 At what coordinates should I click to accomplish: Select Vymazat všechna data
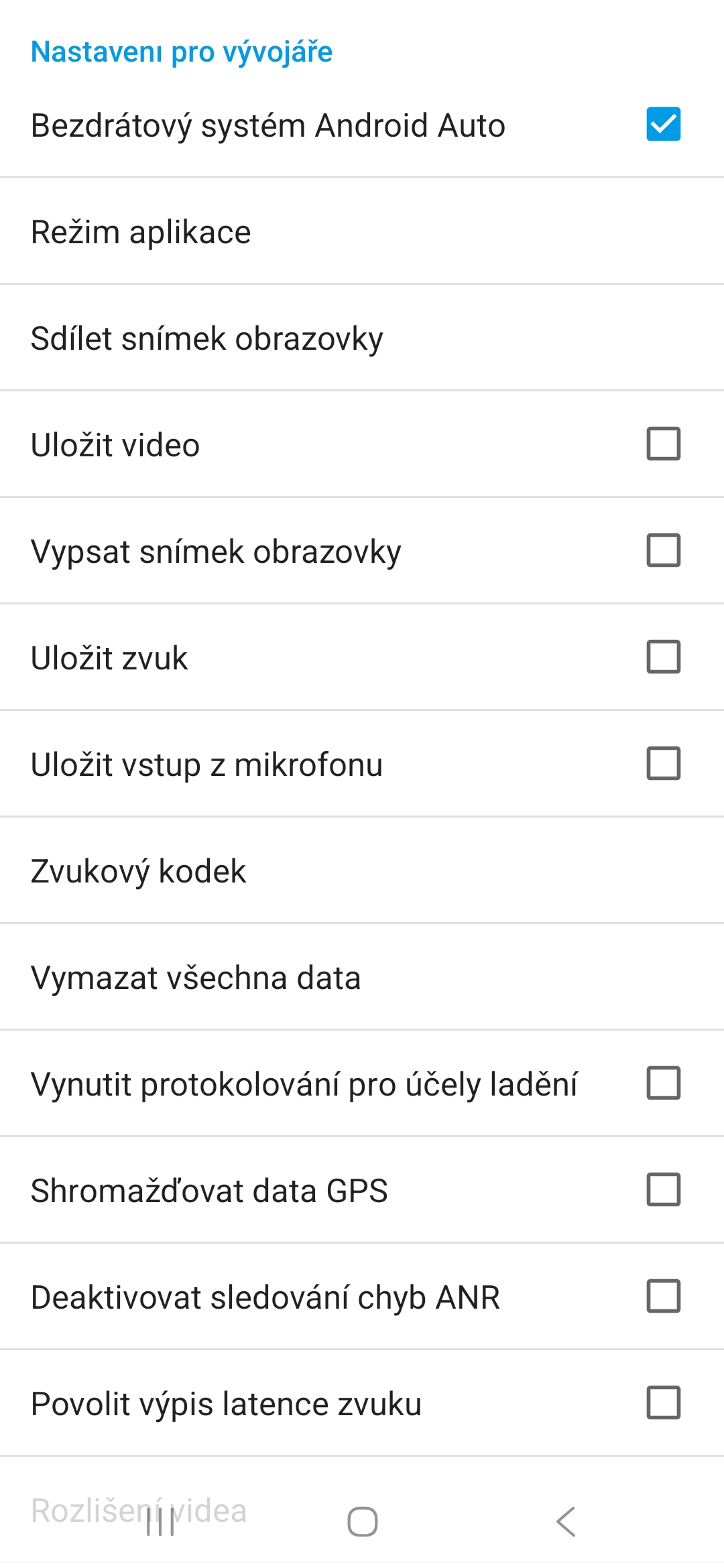[x=362, y=978]
